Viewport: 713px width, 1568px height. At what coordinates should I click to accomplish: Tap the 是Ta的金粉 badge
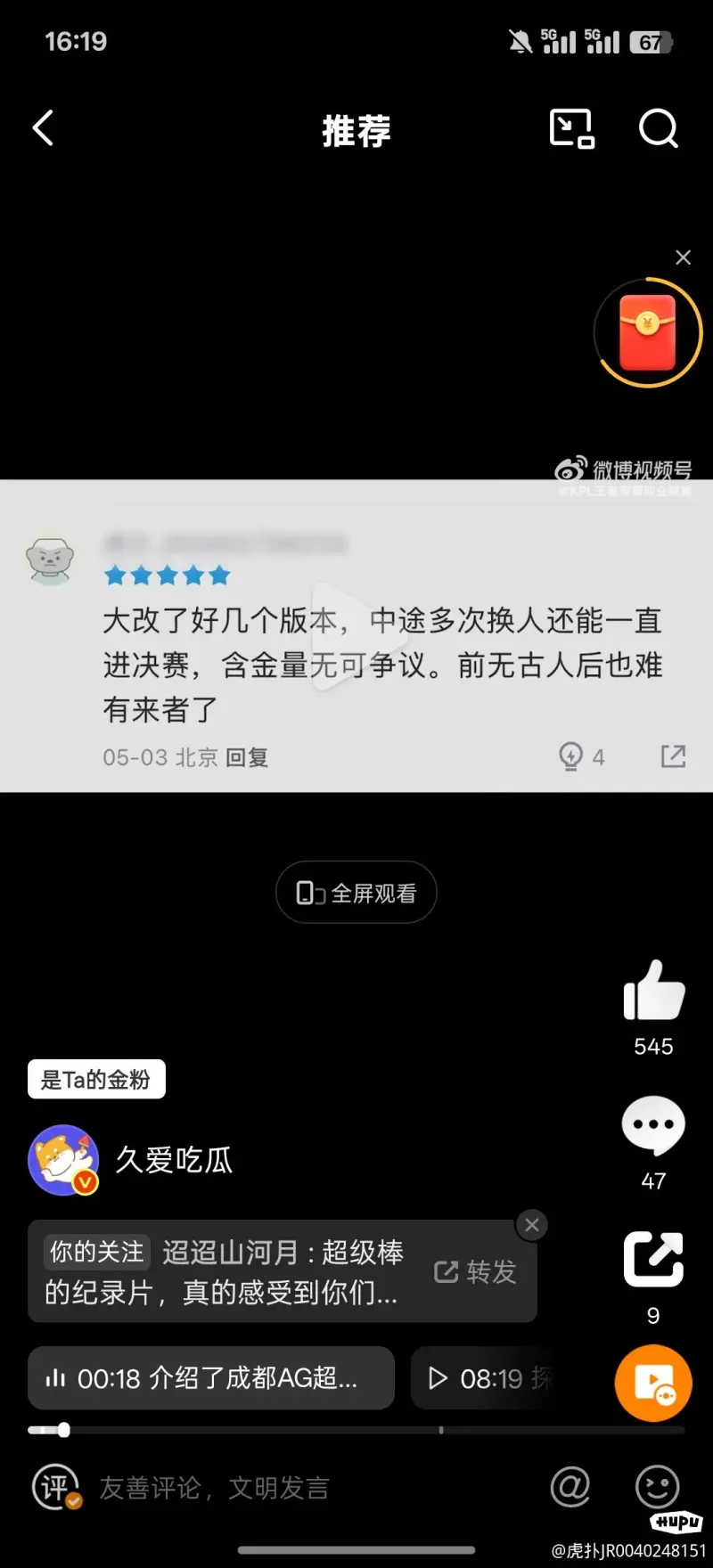(x=96, y=1080)
